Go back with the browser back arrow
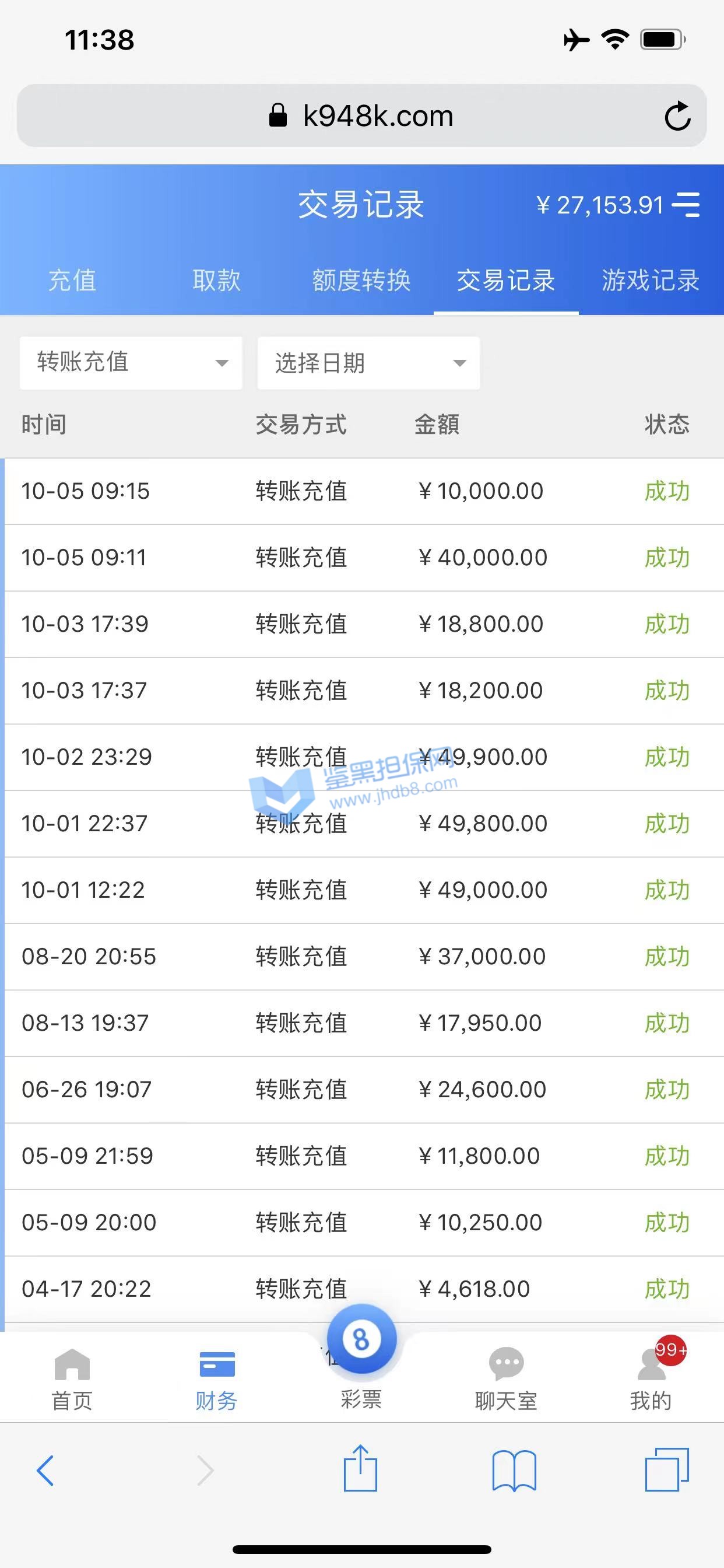This screenshot has width=724, height=1568. [x=45, y=1471]
